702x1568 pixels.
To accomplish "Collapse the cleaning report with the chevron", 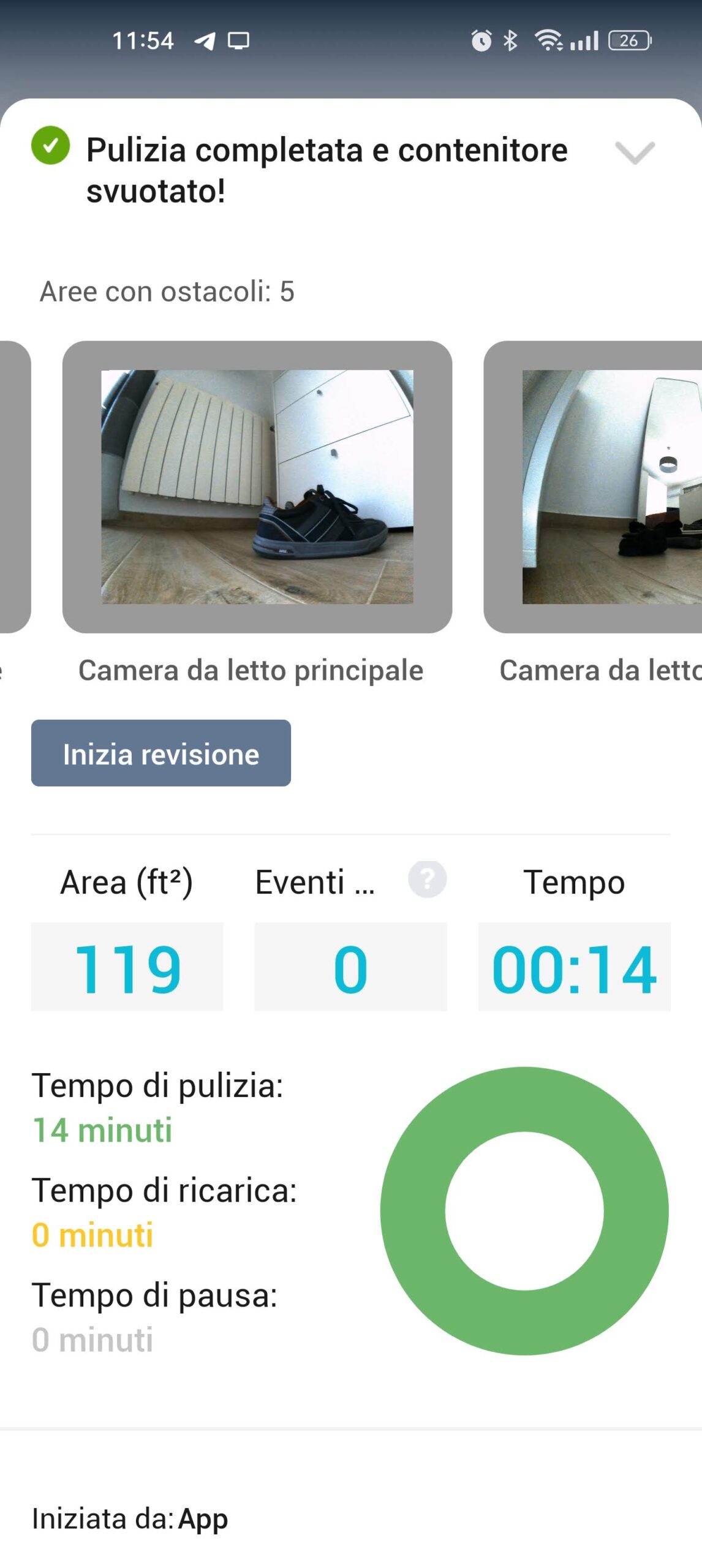I will pos(635,153).
